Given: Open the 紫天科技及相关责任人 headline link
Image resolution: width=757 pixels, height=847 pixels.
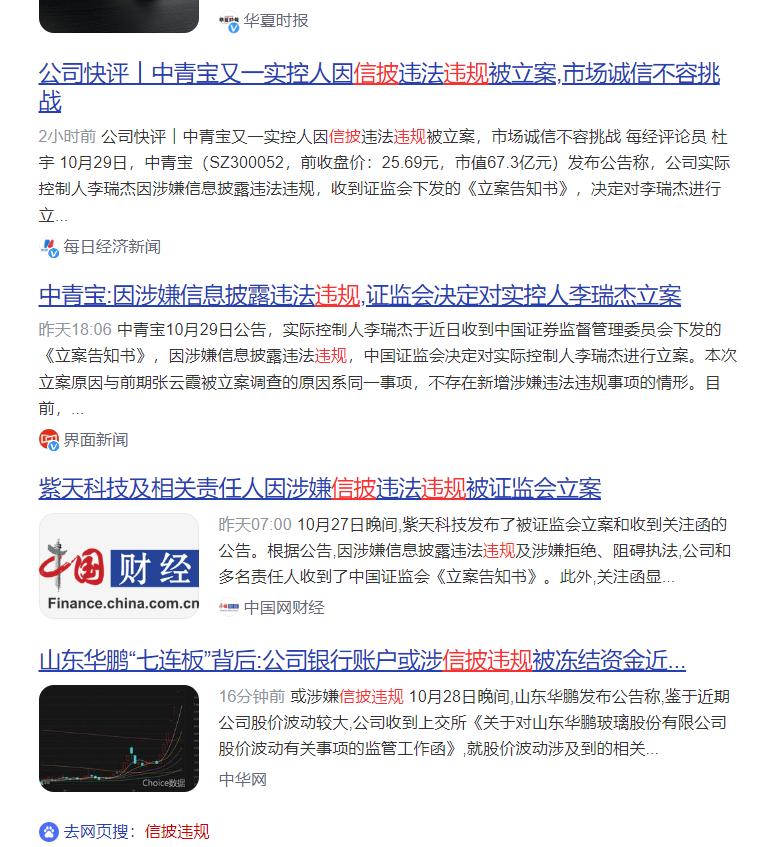Looking at the screenshot, I should [320, 489].
